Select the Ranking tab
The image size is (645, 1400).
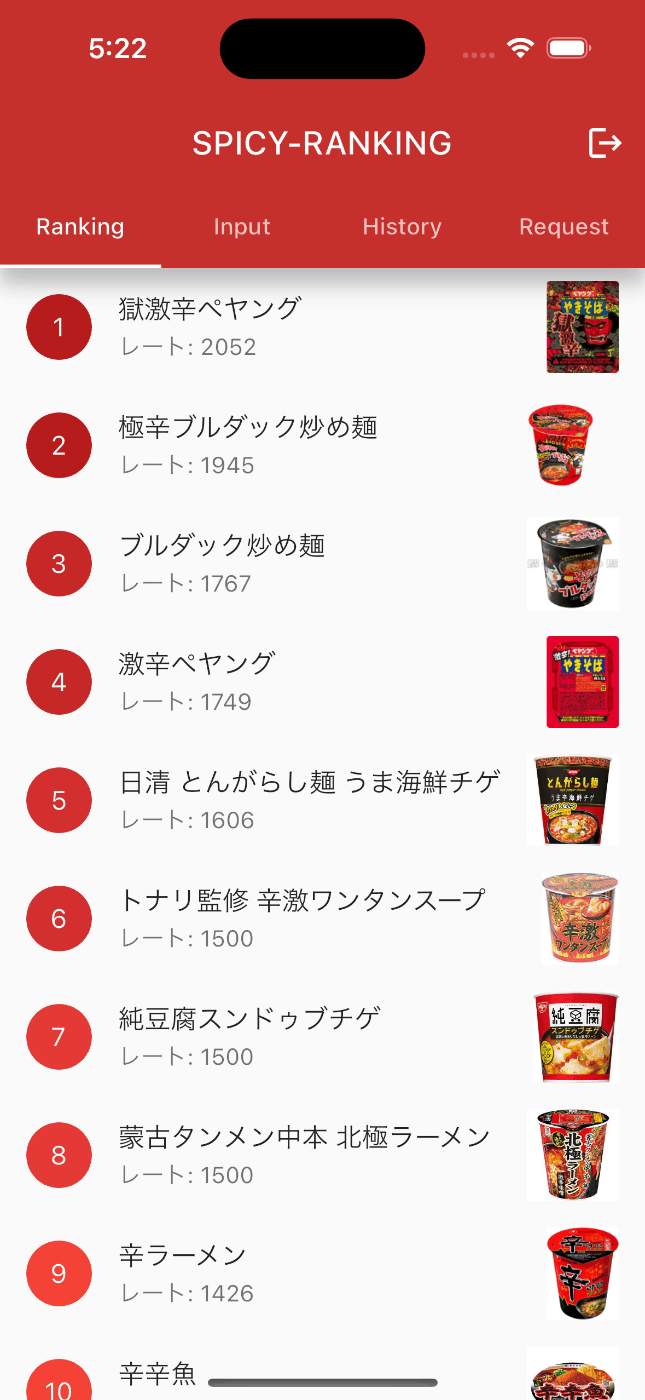pyautogui.click(x=80, y=227)
